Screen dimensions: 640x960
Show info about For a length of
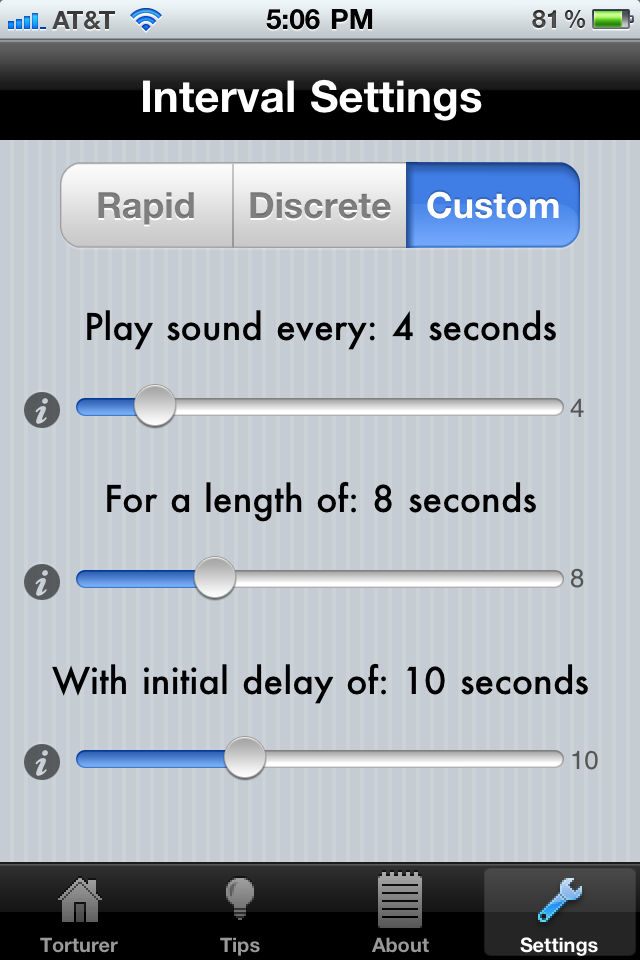point(41,580)
